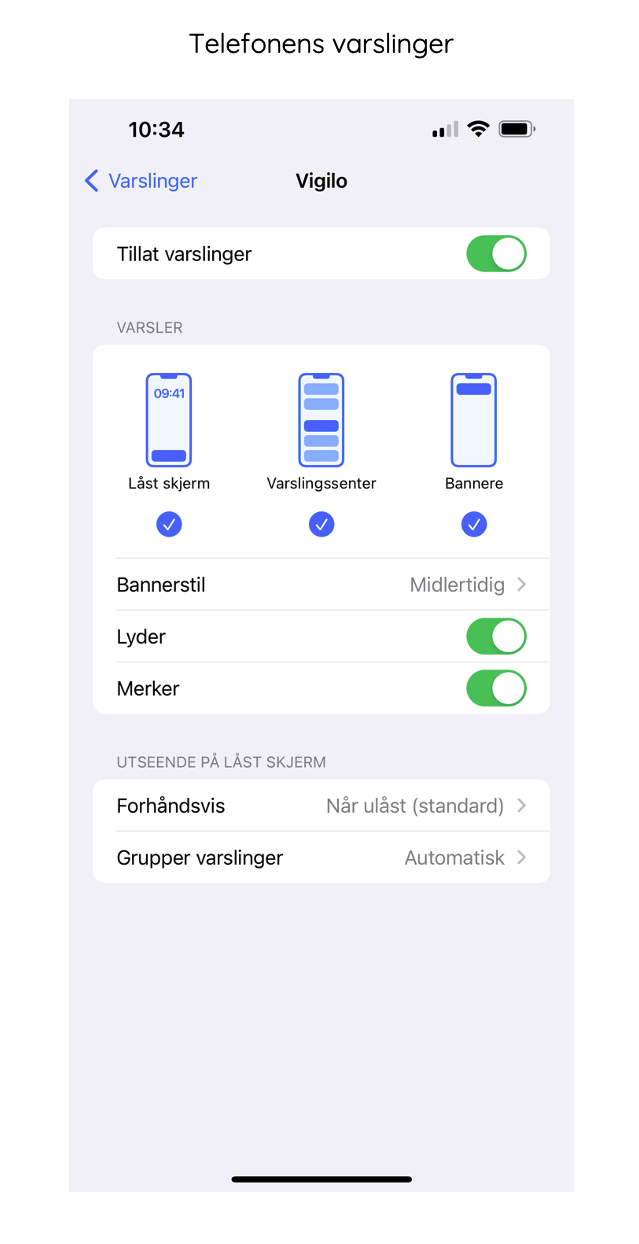Turn off Lyder switch

click(496, 637)
